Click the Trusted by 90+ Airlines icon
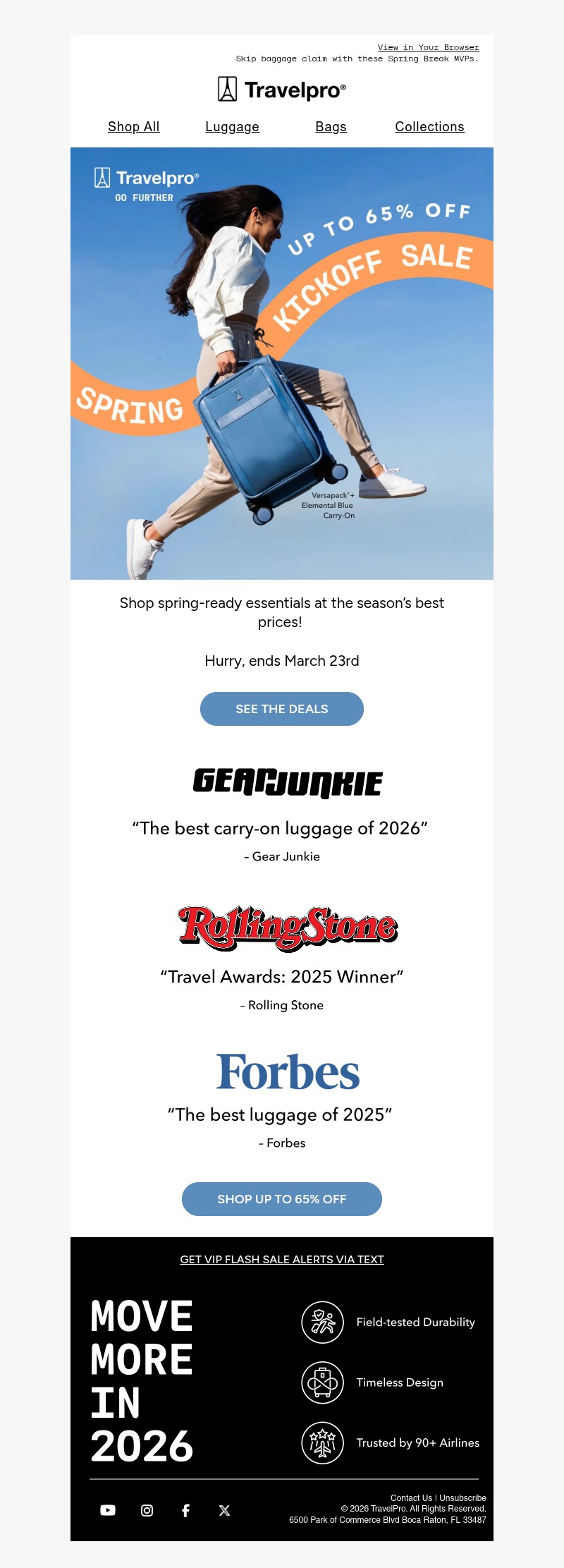This screenshot has width=564, height=1568. point(322,1442)
